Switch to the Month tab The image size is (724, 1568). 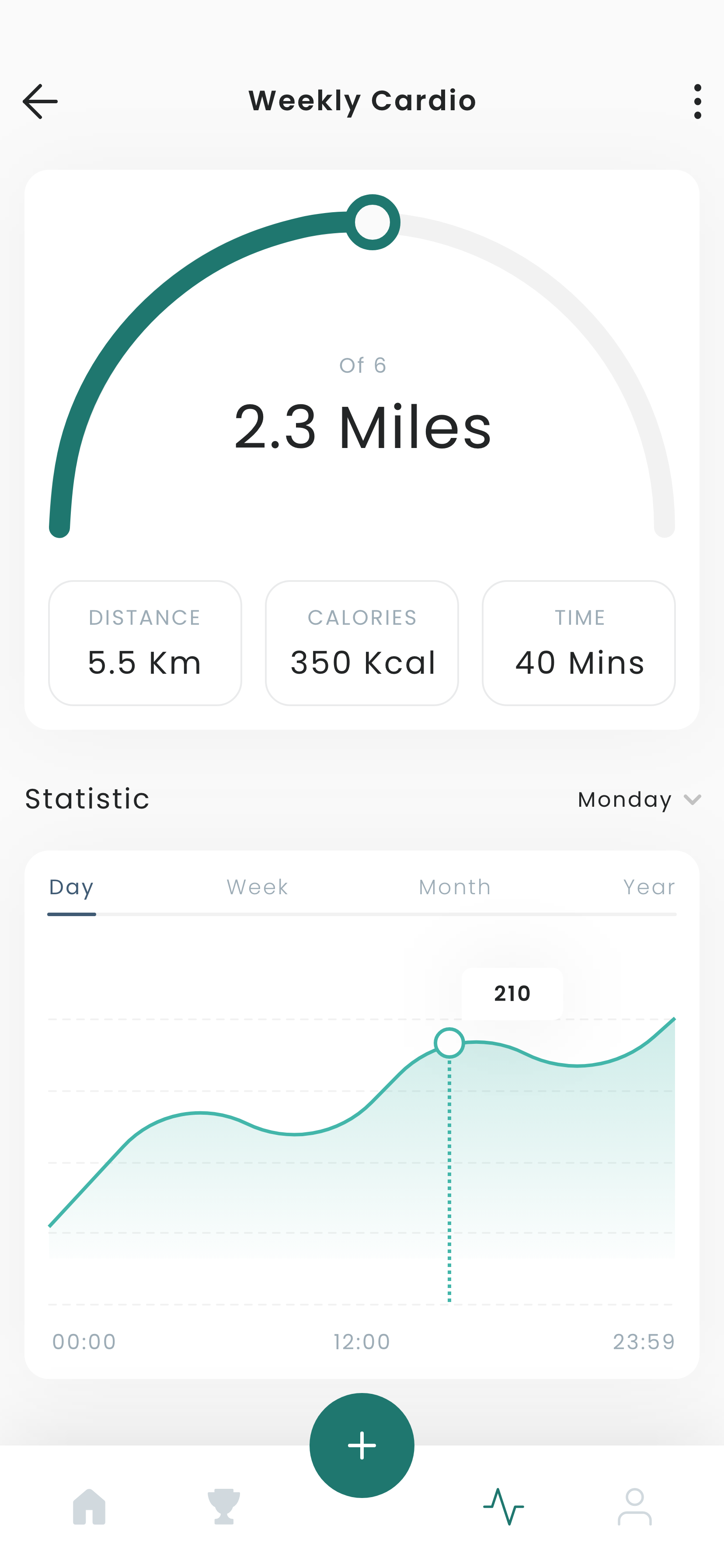click(455, 888)
